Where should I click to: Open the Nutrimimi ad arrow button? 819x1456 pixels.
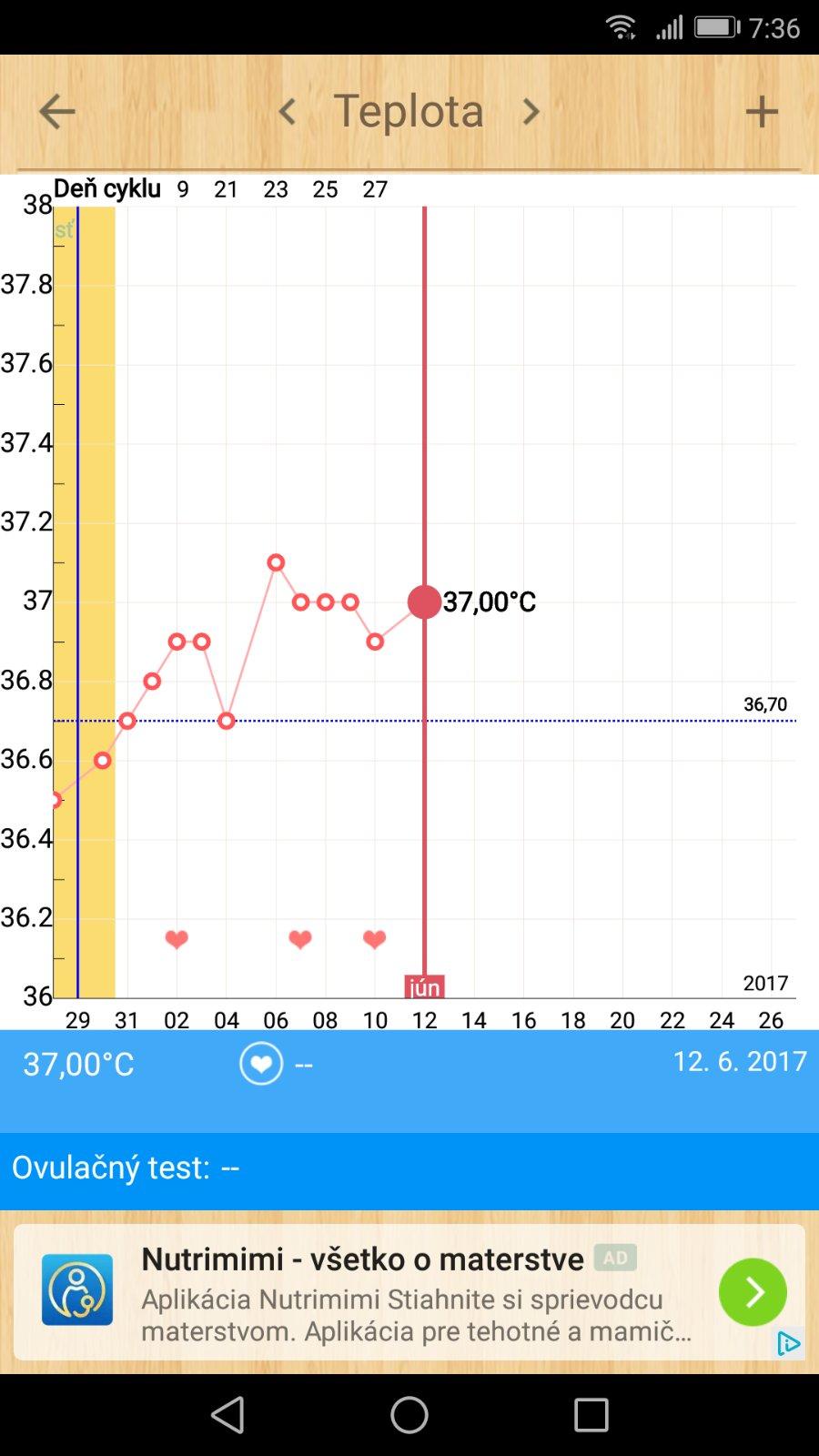[753, 1291]
